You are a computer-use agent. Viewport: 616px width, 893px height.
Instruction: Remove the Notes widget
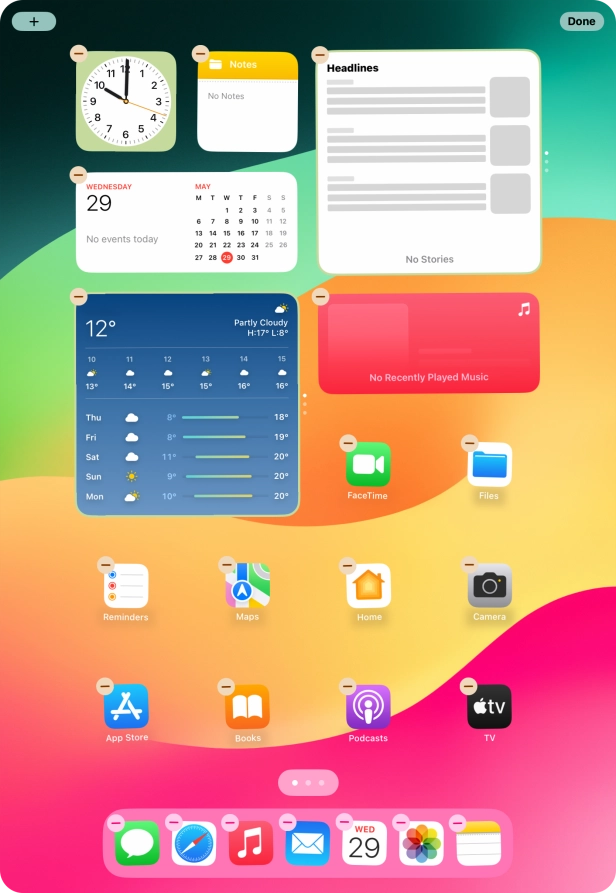click(x=200, y=53)
